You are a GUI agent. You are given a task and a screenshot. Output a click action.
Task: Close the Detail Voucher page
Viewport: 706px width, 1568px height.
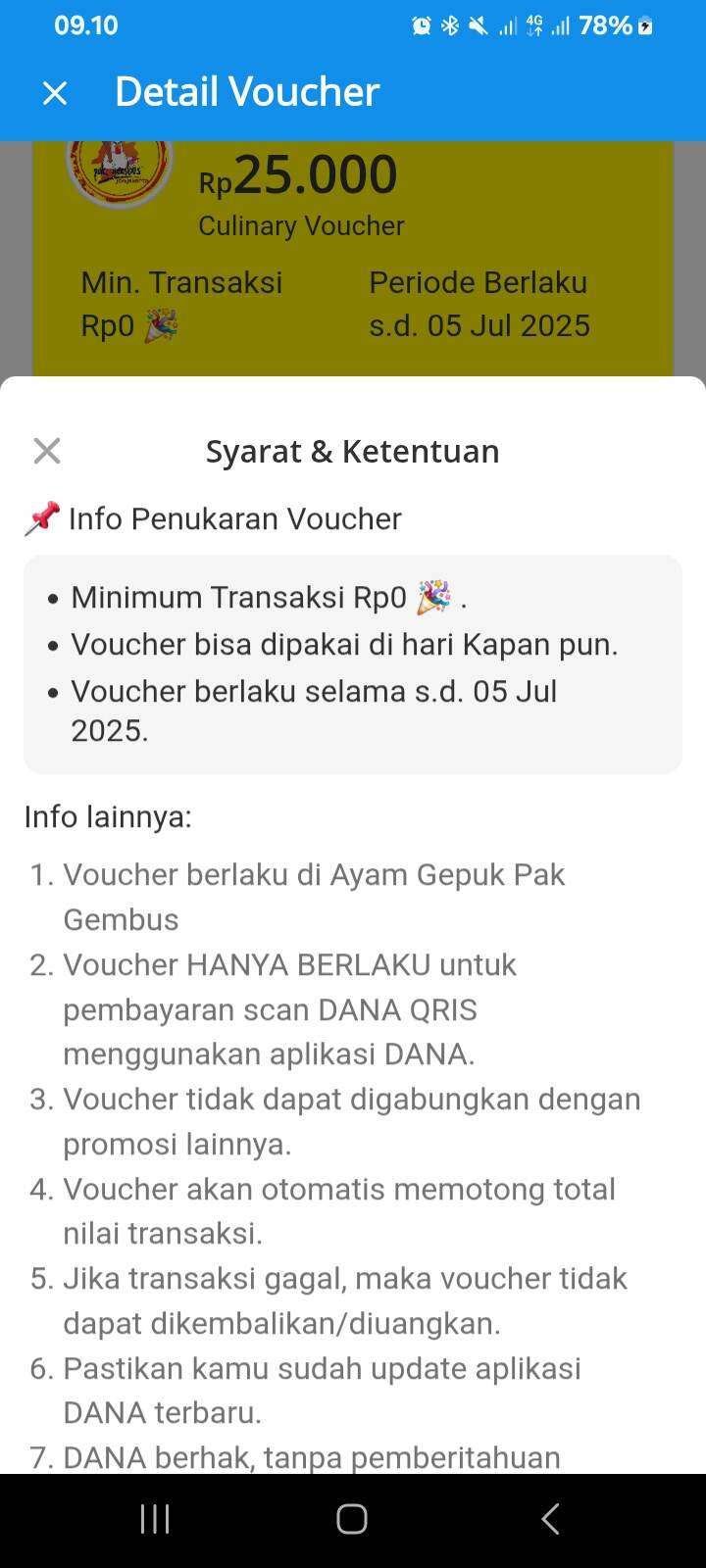(x=55, y=93)
